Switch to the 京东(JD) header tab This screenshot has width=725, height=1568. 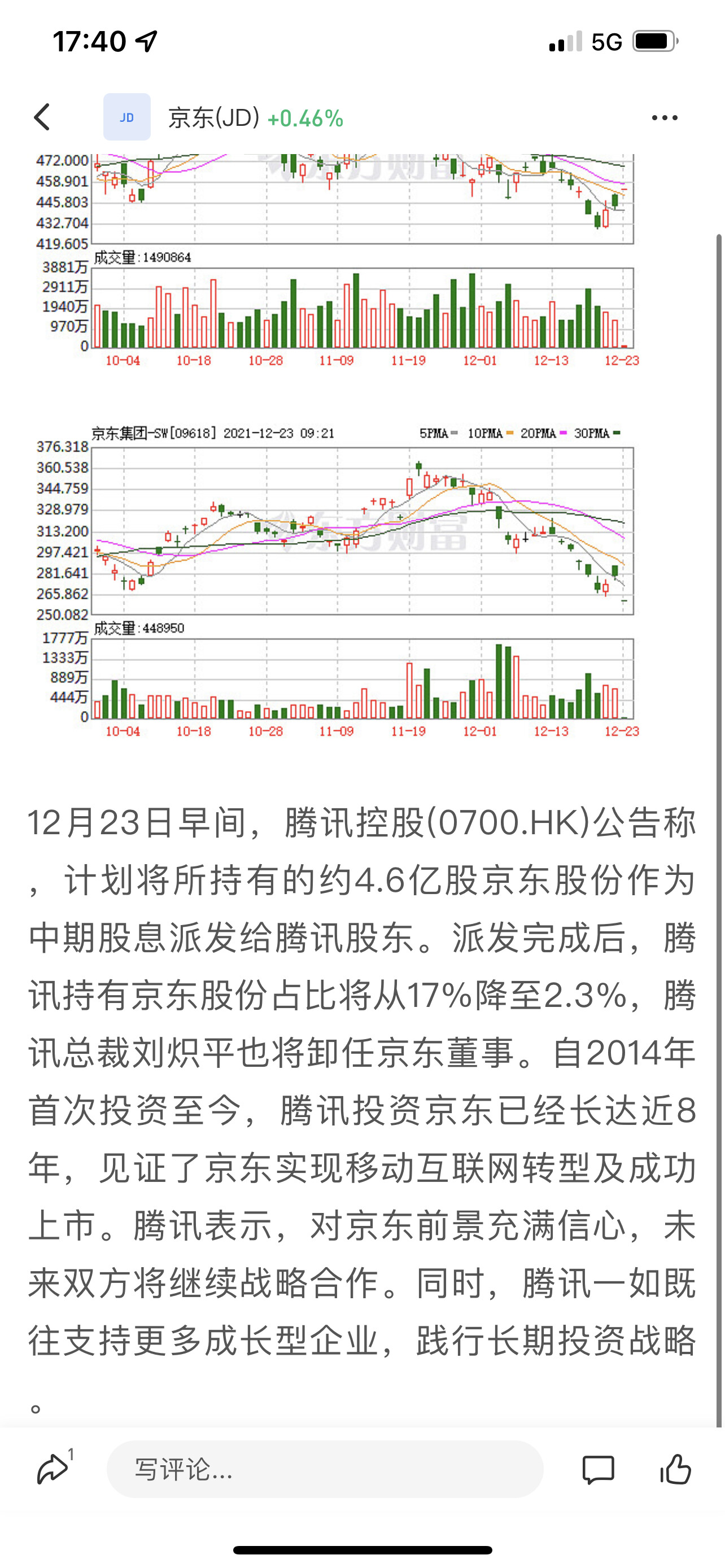click(x=214, y=117)
